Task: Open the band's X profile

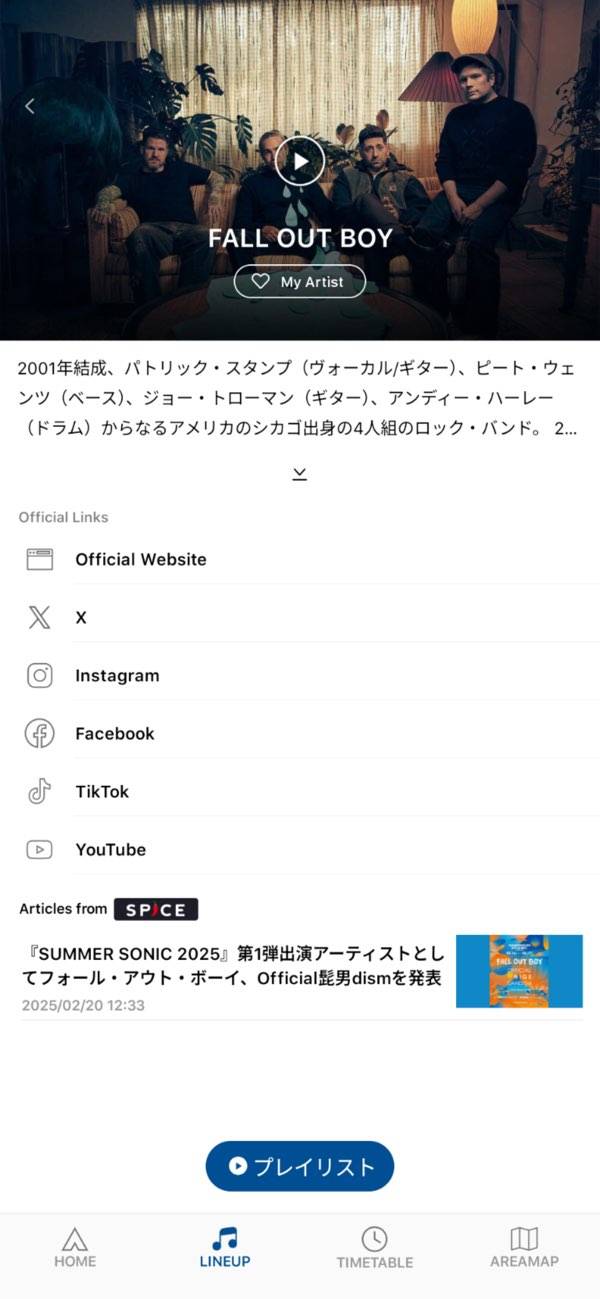Action: (80, 618)
